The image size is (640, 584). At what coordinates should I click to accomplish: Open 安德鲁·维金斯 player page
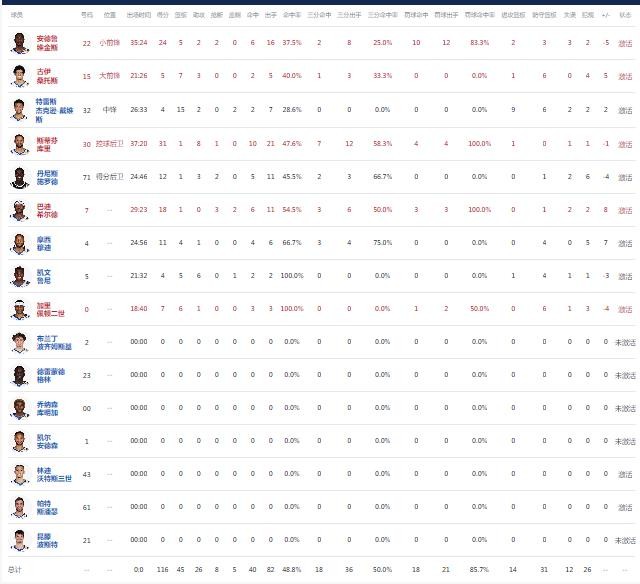click(47, 43)
